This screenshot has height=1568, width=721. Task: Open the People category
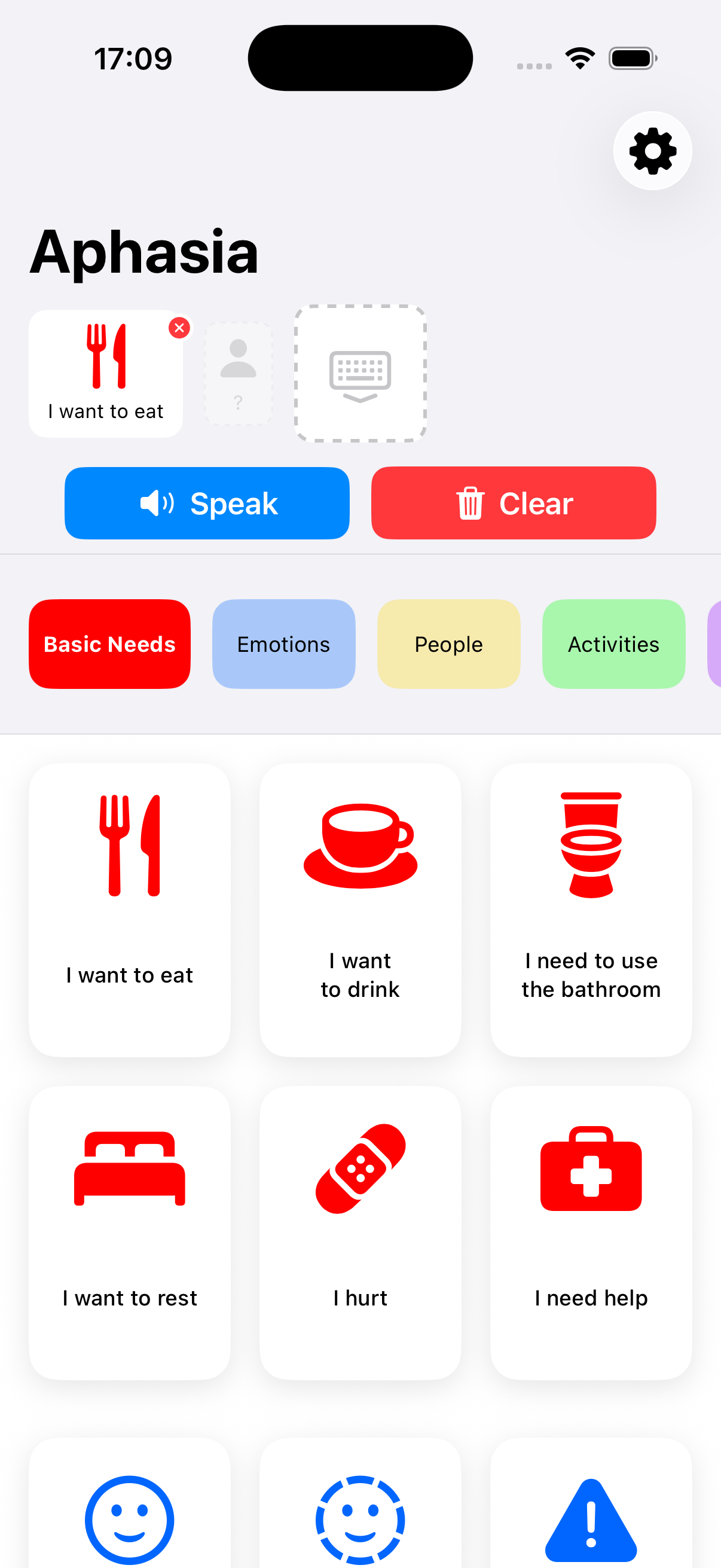448,643
